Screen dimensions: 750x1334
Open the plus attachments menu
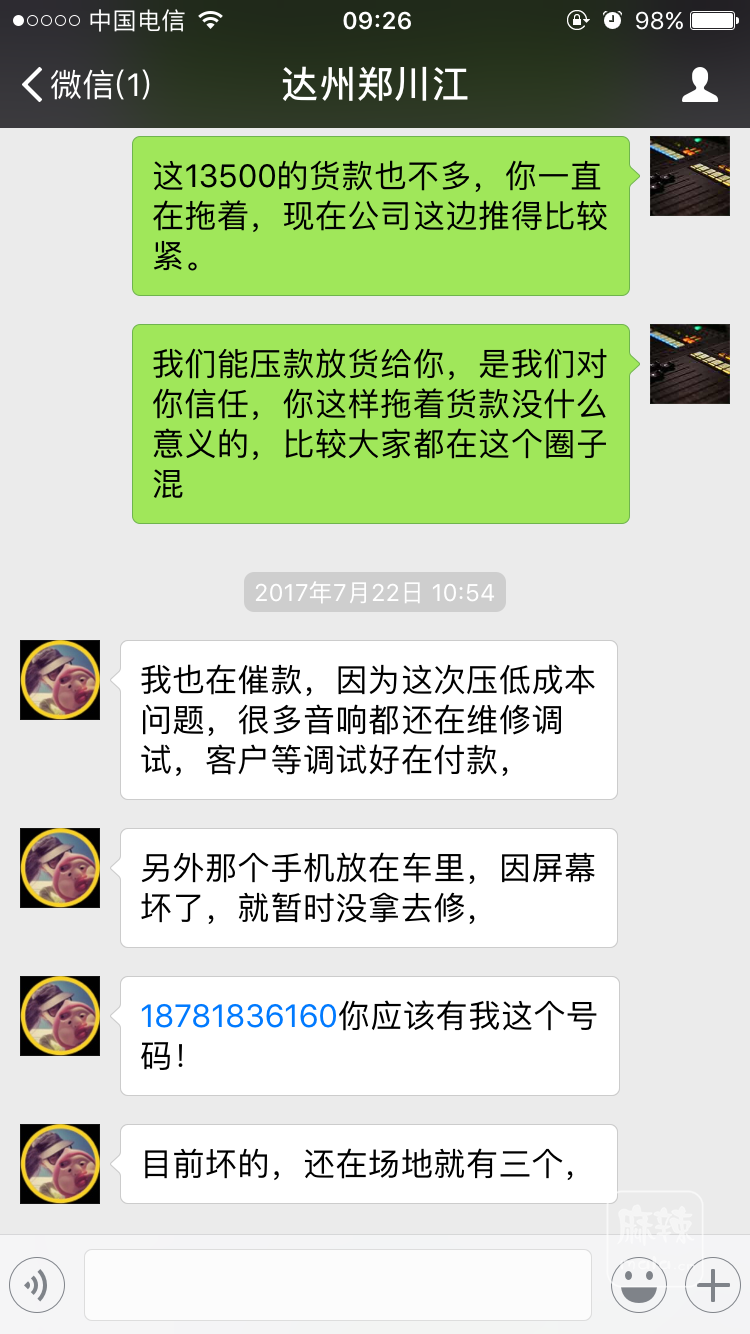[712, 1285]
